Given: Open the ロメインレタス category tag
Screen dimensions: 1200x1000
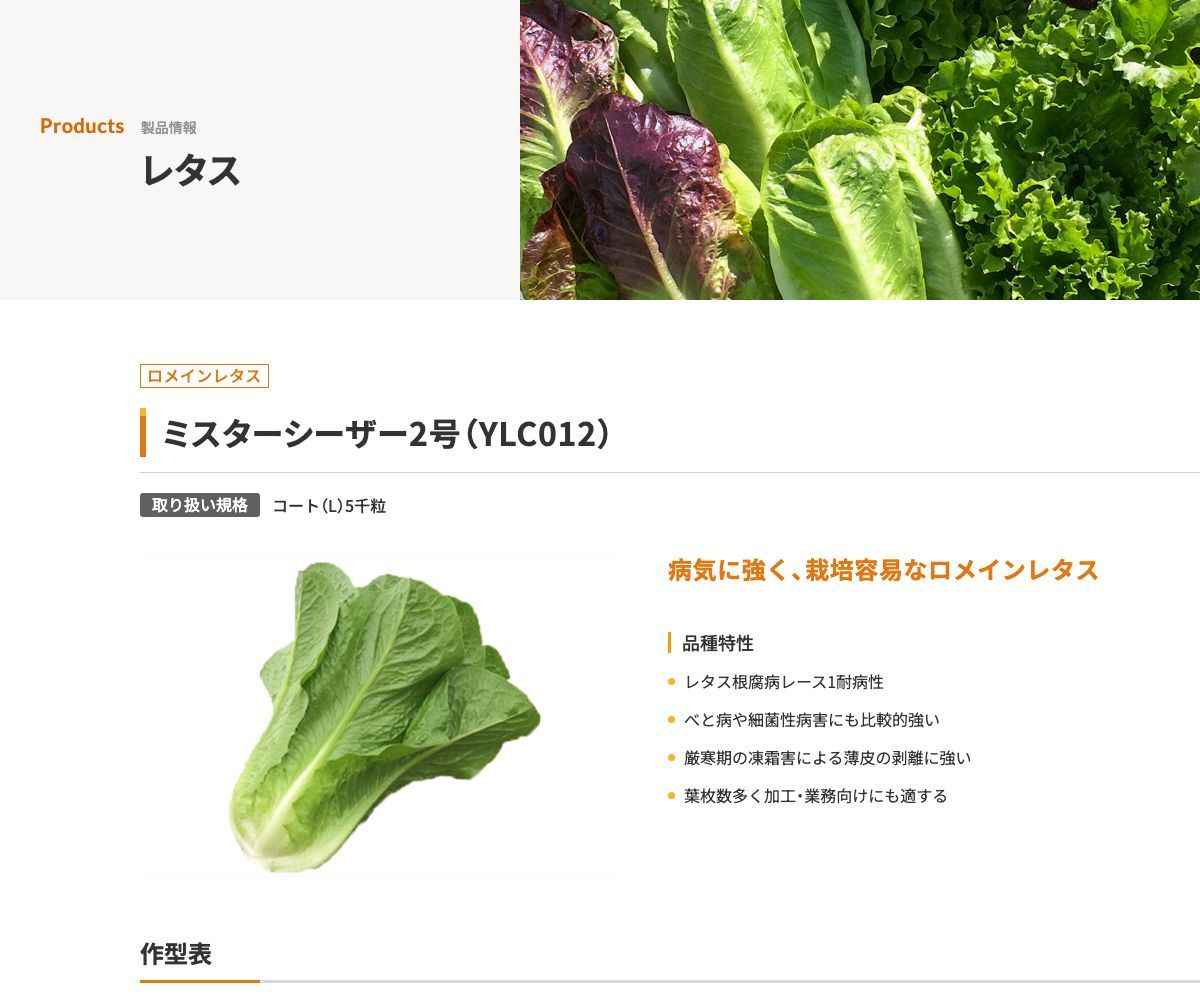Looking at the screenshot, I should (x=204, y=376).
